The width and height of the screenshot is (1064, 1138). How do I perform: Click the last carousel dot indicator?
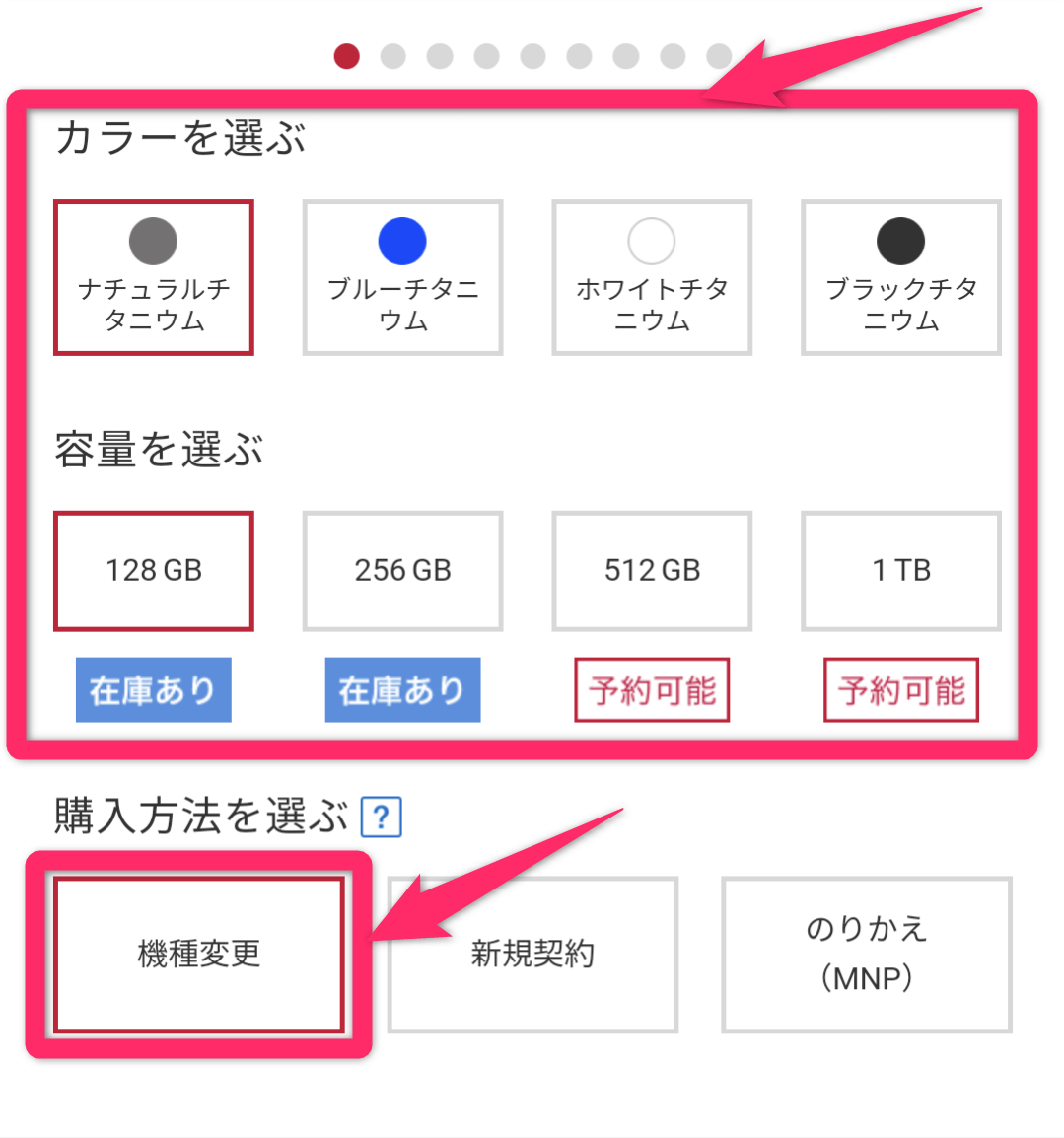coord(717,56)
